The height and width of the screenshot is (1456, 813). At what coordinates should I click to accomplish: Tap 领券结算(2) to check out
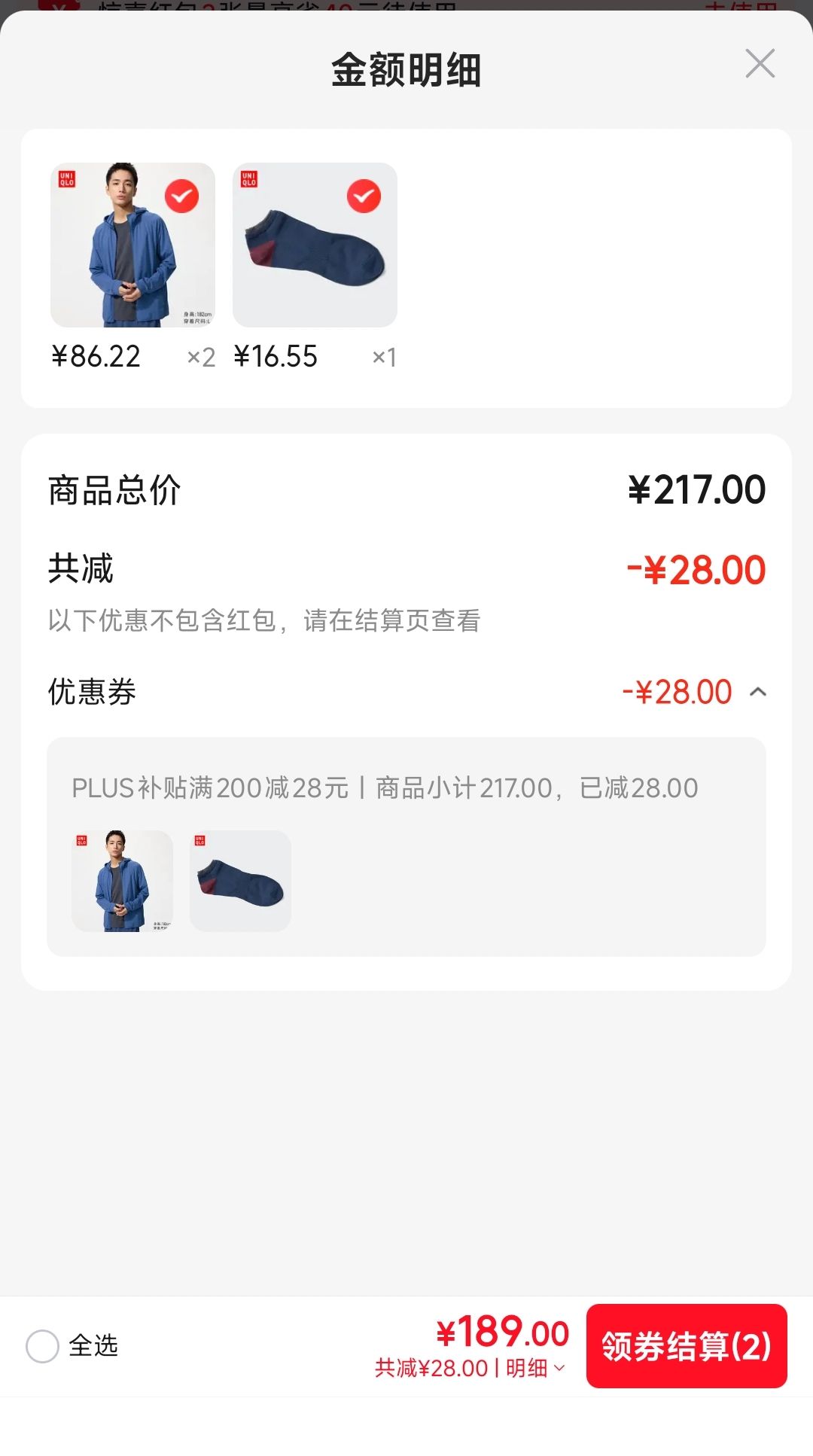coord(687,1346)
